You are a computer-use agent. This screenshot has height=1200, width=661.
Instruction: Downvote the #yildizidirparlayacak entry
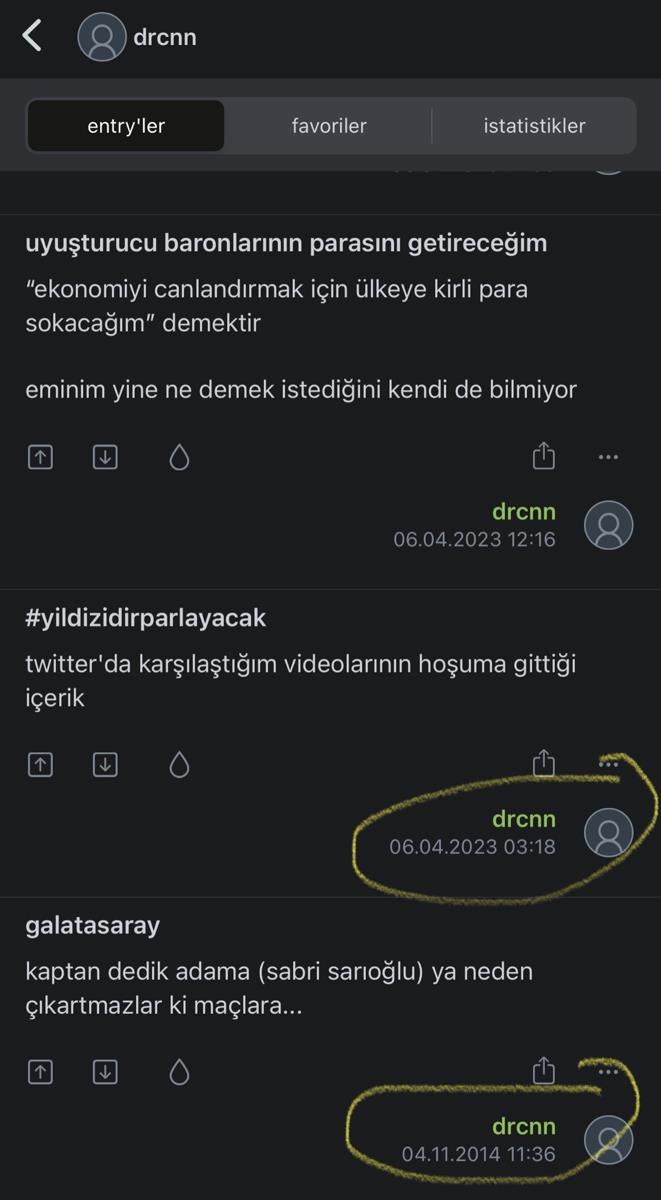(x=105, y=765)
